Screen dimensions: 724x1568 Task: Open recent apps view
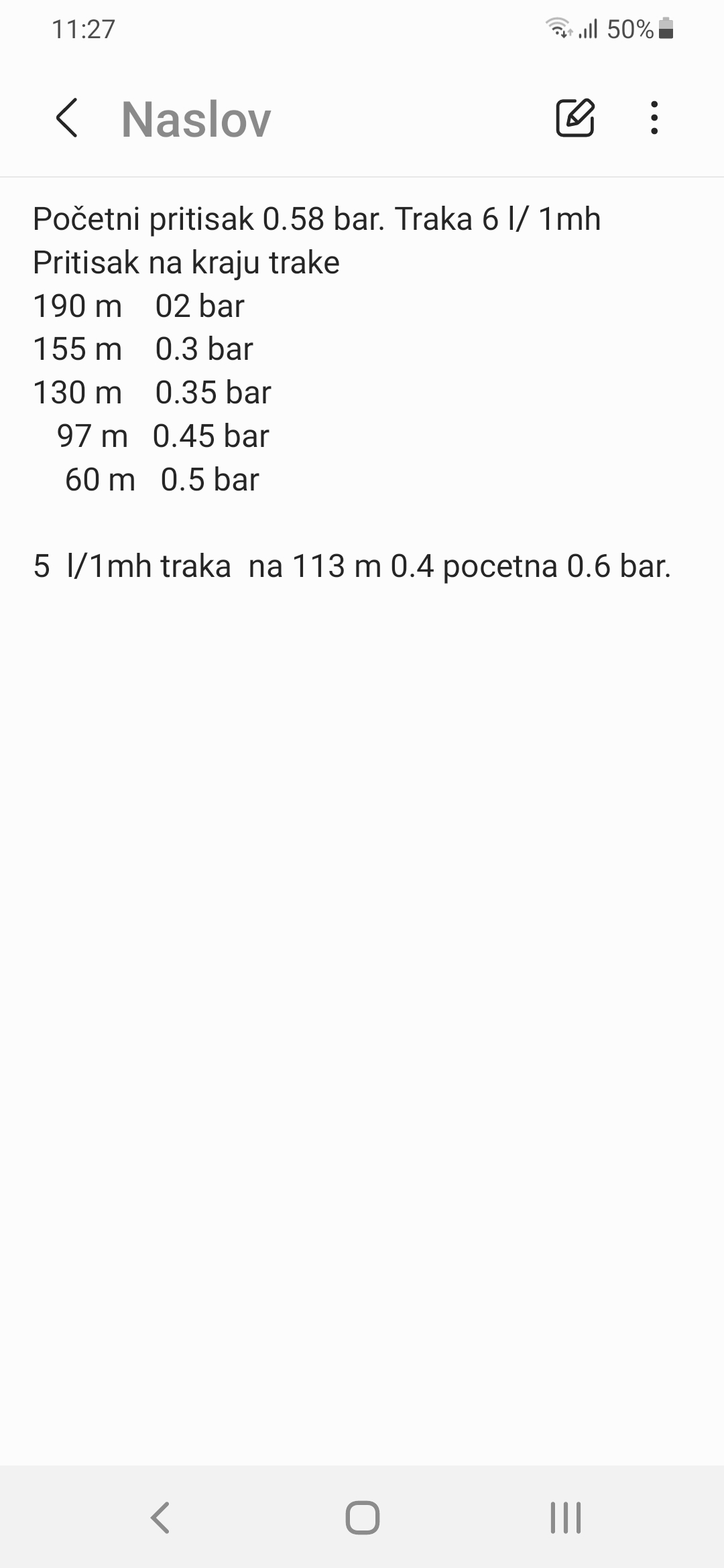pyautogui.click(x=566, y=1518)
